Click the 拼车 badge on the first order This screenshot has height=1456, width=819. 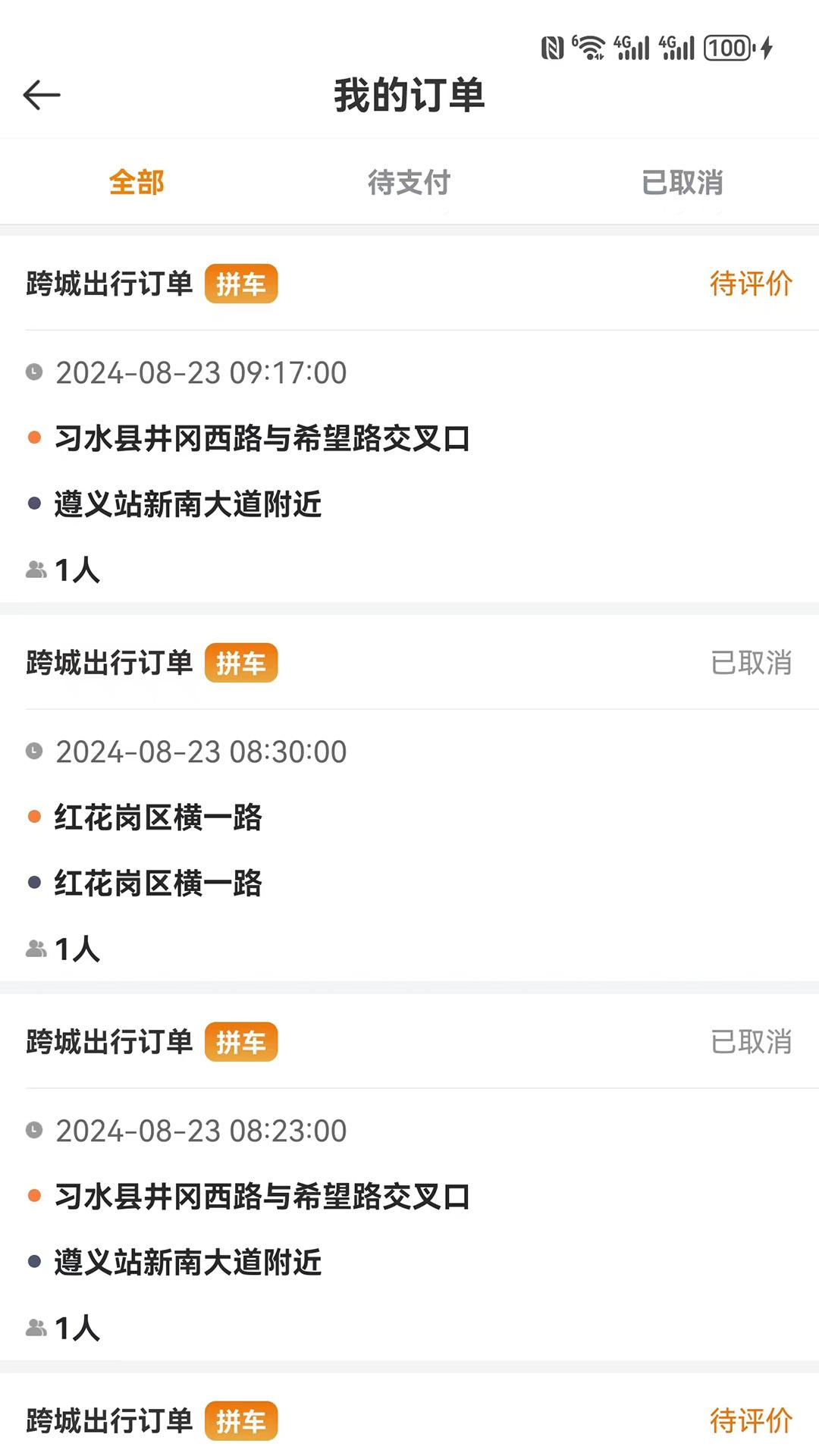pos(241,284)
